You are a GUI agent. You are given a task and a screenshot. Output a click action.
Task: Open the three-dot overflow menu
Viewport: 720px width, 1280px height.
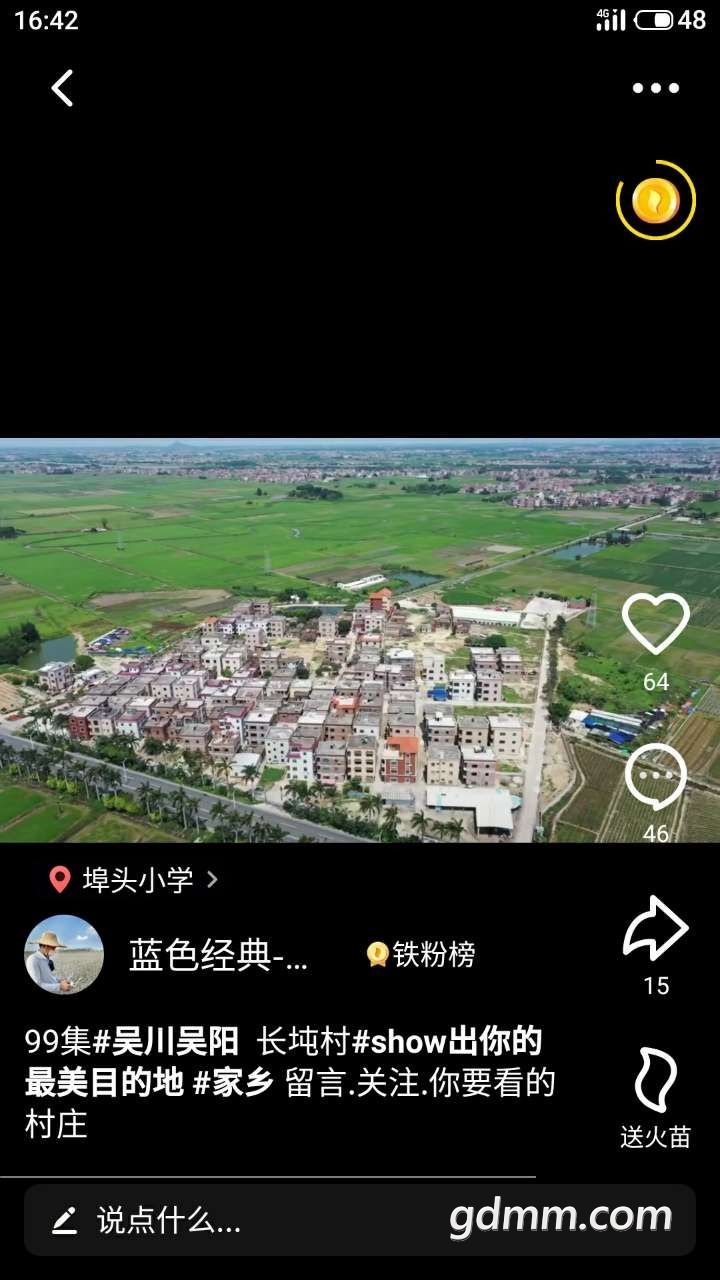(655, 88)
